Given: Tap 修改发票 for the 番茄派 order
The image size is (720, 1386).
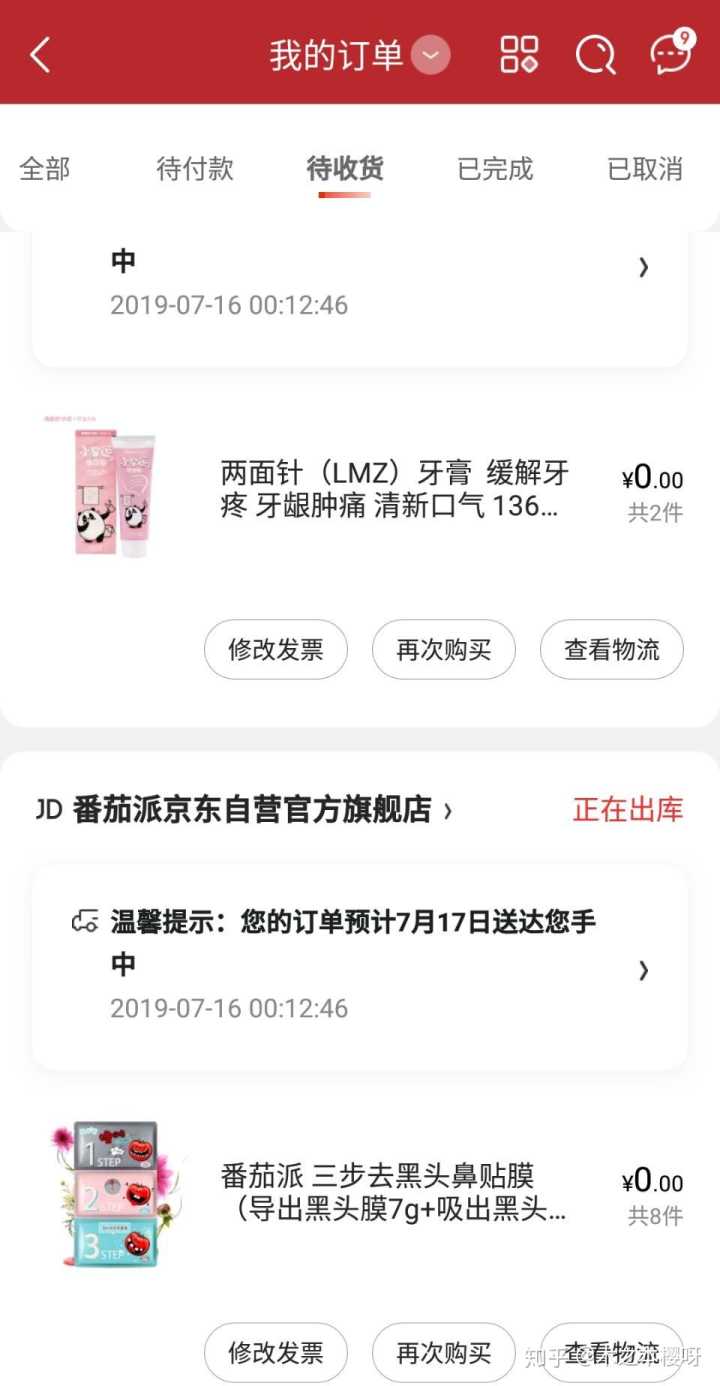Looking at the screenshot, I should 276,1353.
